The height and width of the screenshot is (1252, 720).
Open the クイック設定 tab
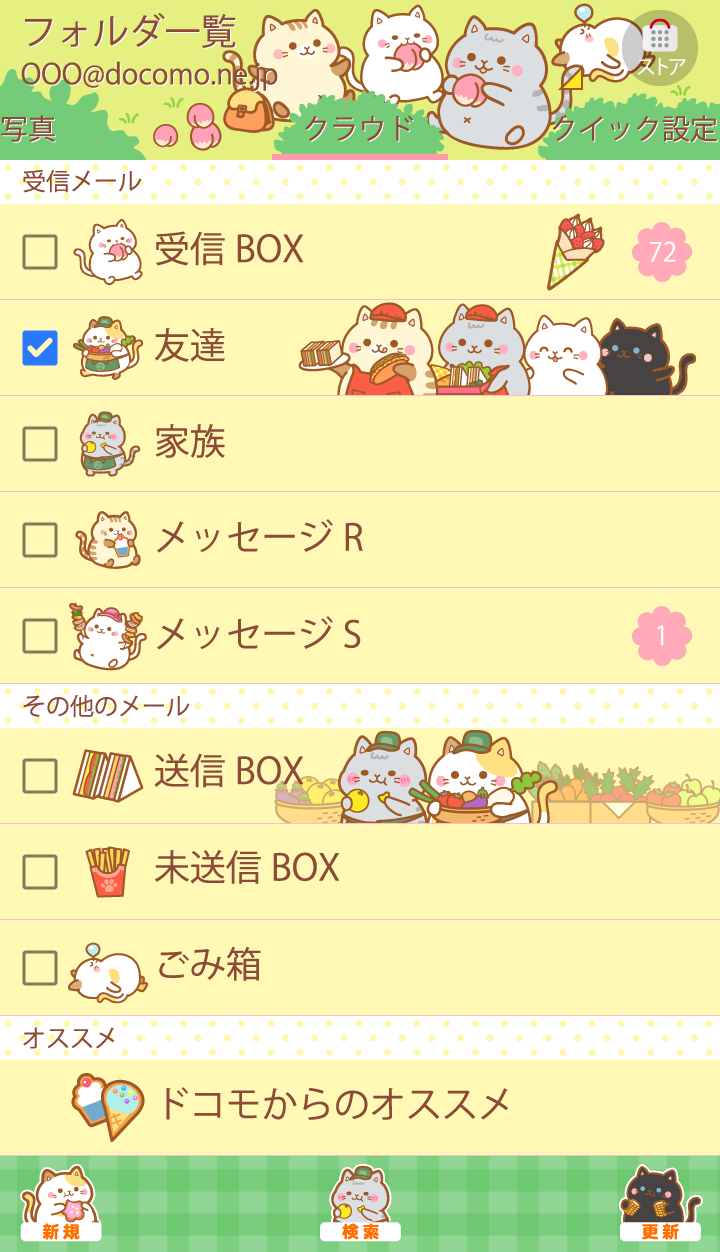click(x=634, y=129)
